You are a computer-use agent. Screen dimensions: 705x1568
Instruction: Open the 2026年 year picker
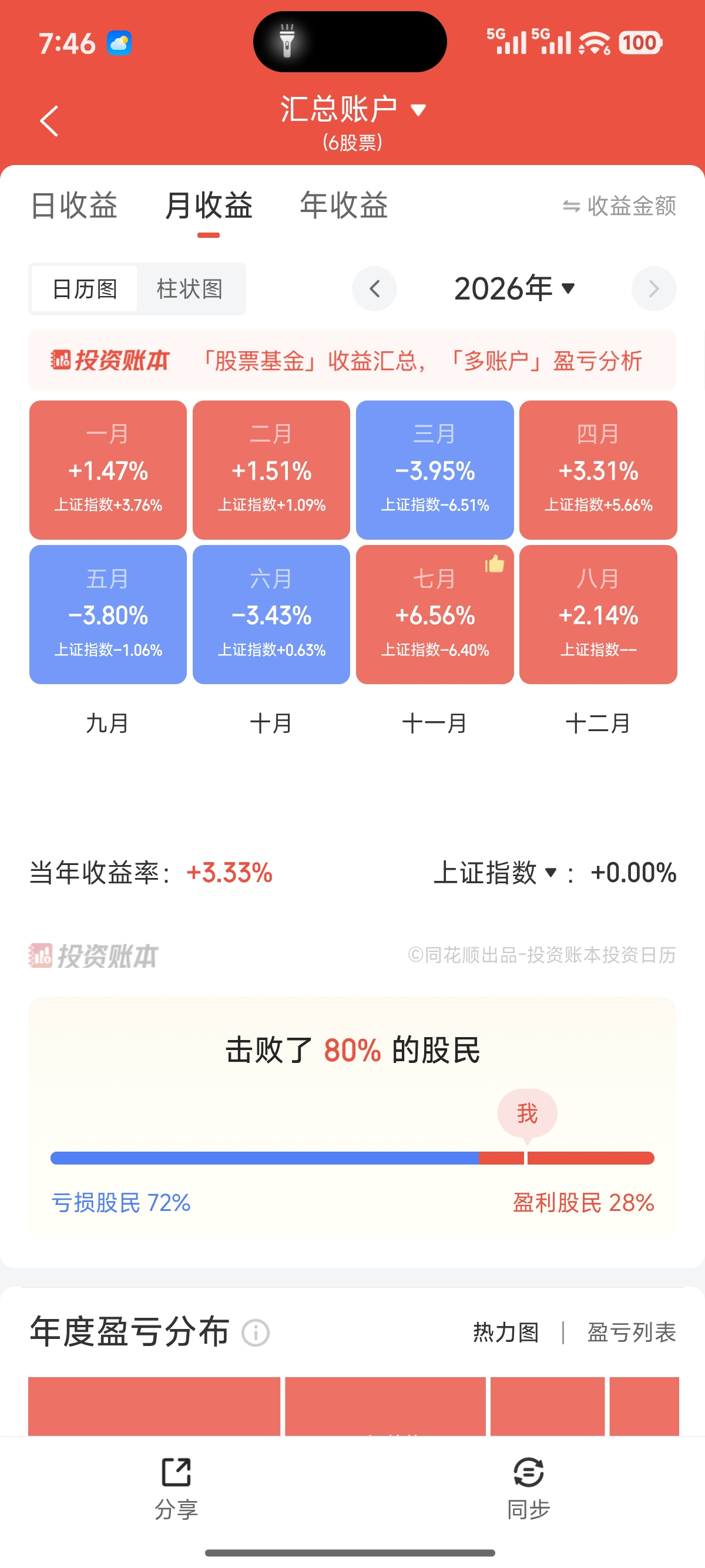tap(515, 288)
